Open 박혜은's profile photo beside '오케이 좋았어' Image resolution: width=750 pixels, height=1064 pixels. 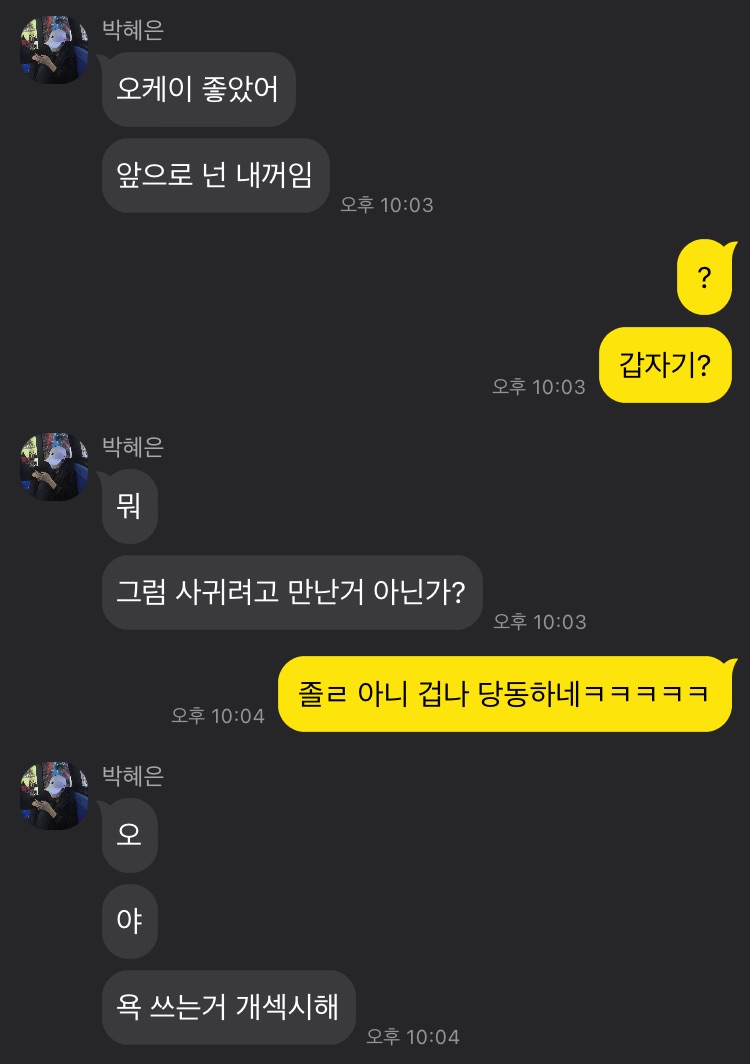(x=54, y=50)
